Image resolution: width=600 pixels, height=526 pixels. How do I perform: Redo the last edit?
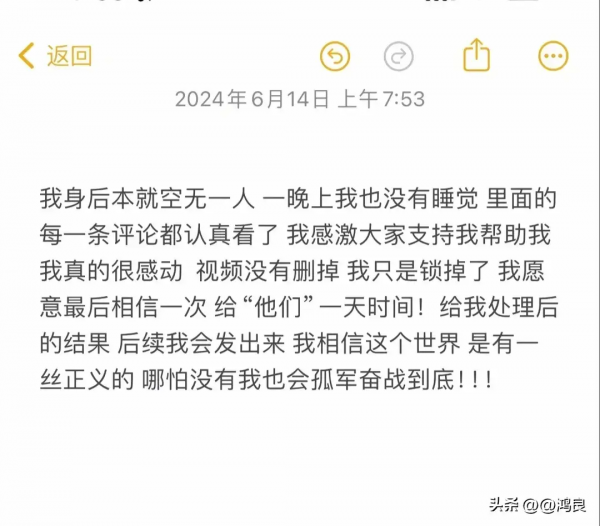point(399,56)
